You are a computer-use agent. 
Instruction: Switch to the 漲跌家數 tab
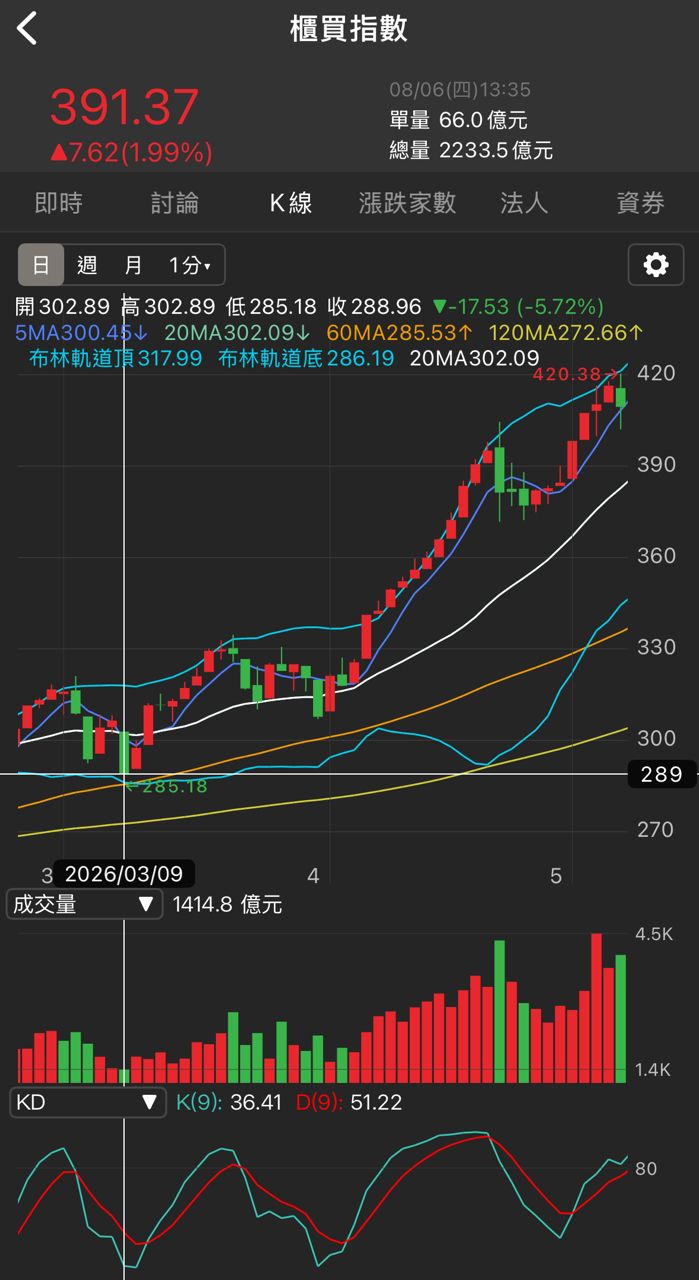(407, 203)
